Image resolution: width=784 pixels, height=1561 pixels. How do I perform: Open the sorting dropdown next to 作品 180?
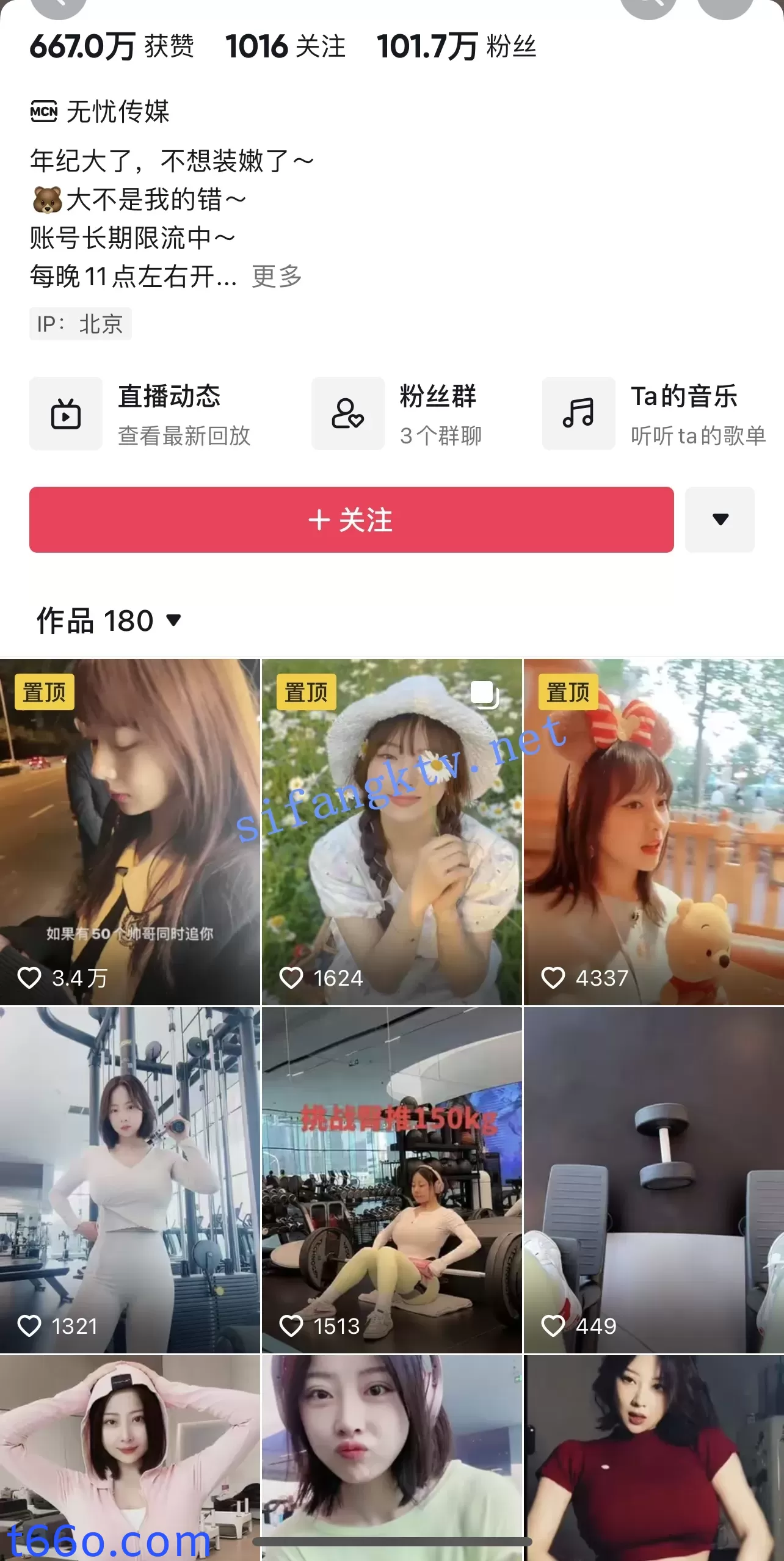tap(174, 621)
